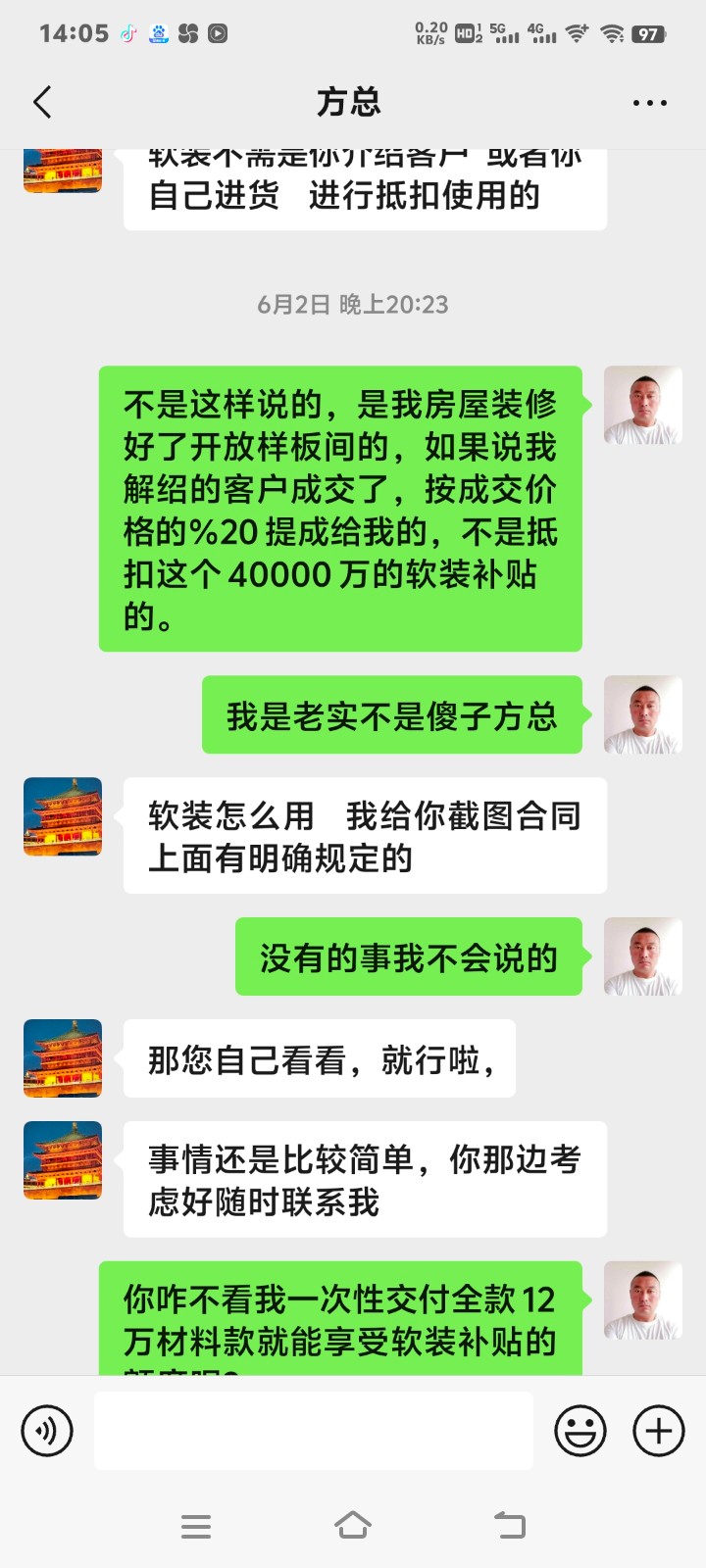Open the plus attachments menu
The image size is (706, 1568).
pyautogui.click(x=658, y=1431)
